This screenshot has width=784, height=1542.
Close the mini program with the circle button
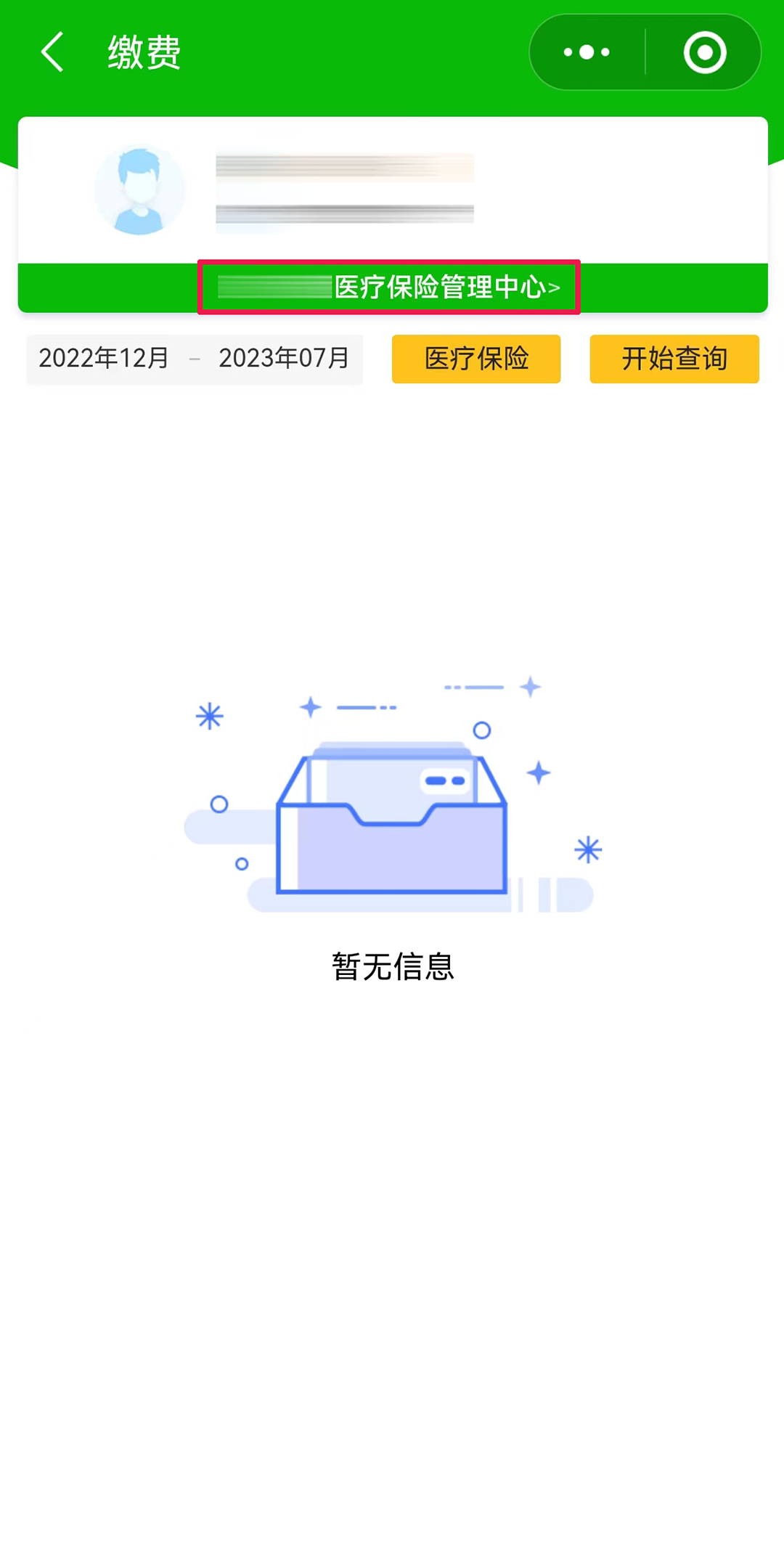coord(704,52)
